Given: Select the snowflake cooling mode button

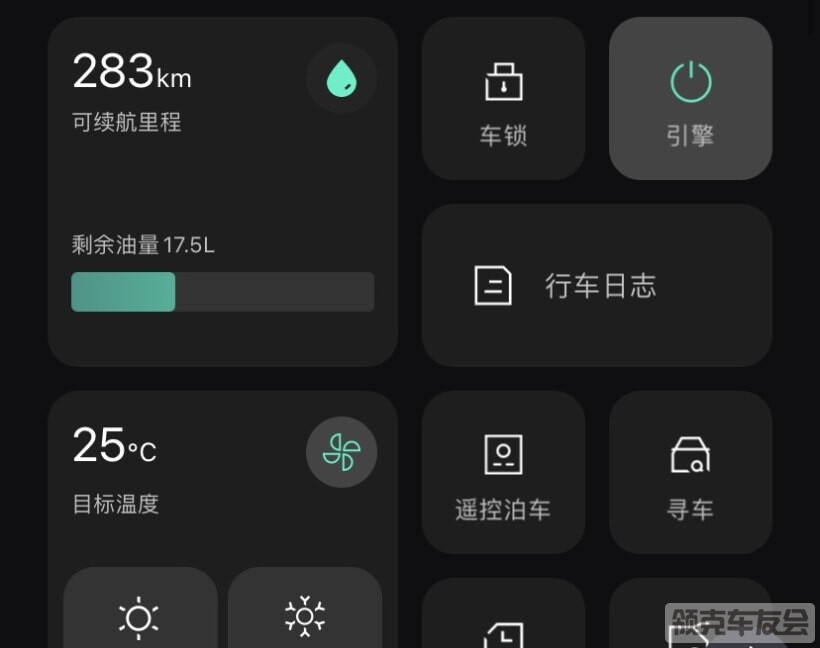Looking at the screenshot, I should [305, 612].
